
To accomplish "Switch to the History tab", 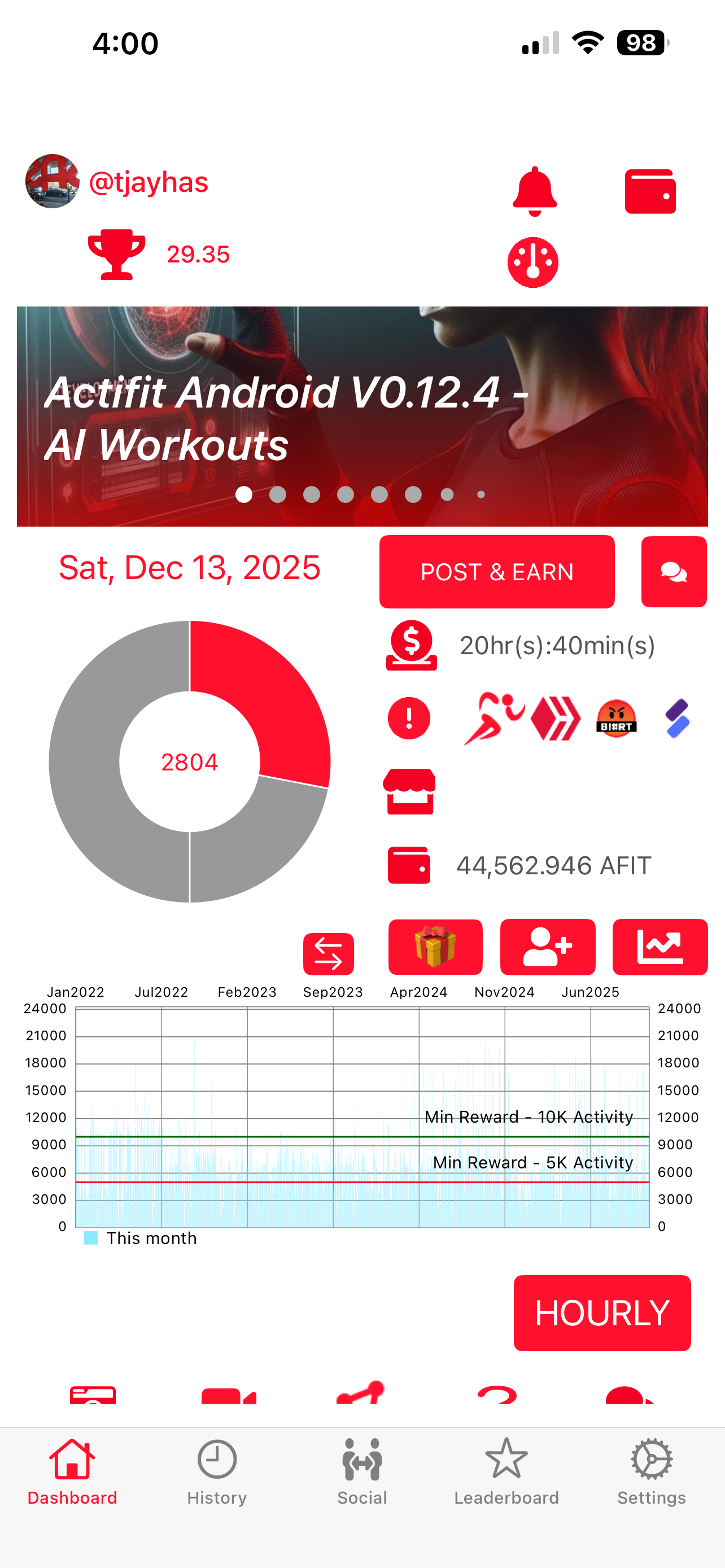I will [x=217, y=1472].
